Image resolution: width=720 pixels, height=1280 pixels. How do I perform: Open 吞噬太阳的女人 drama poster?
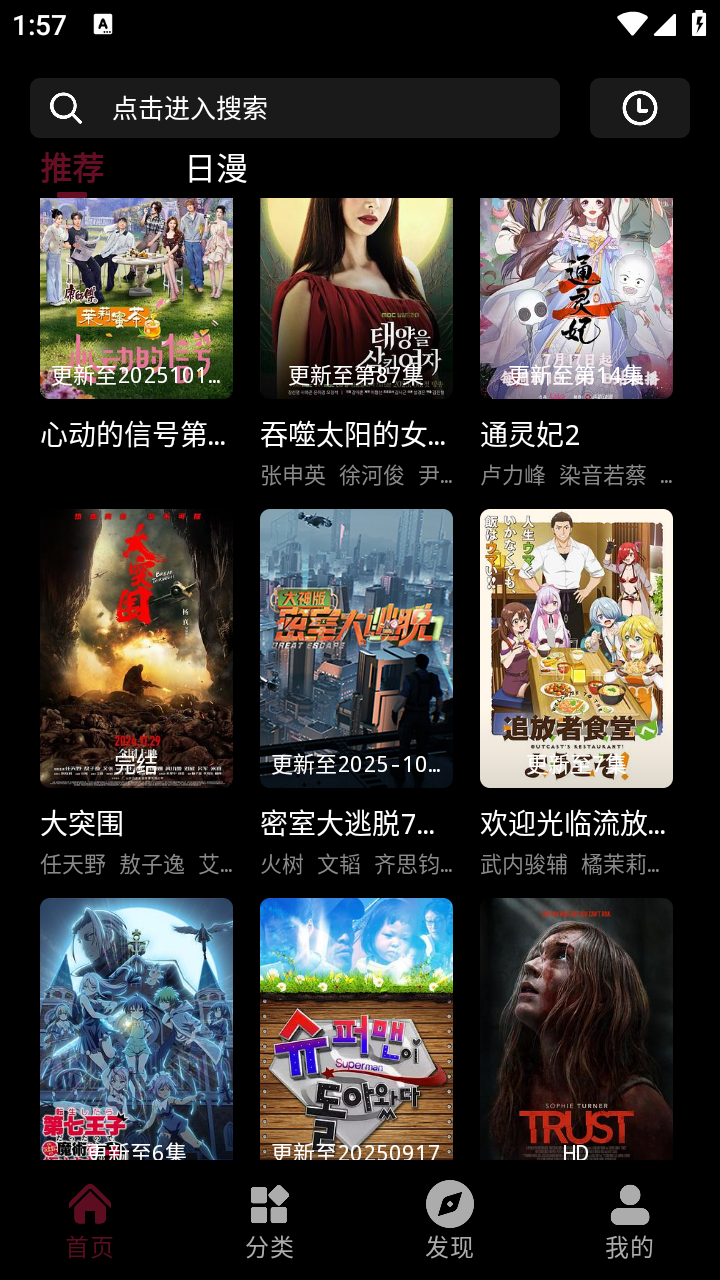(x=356, y=298)
